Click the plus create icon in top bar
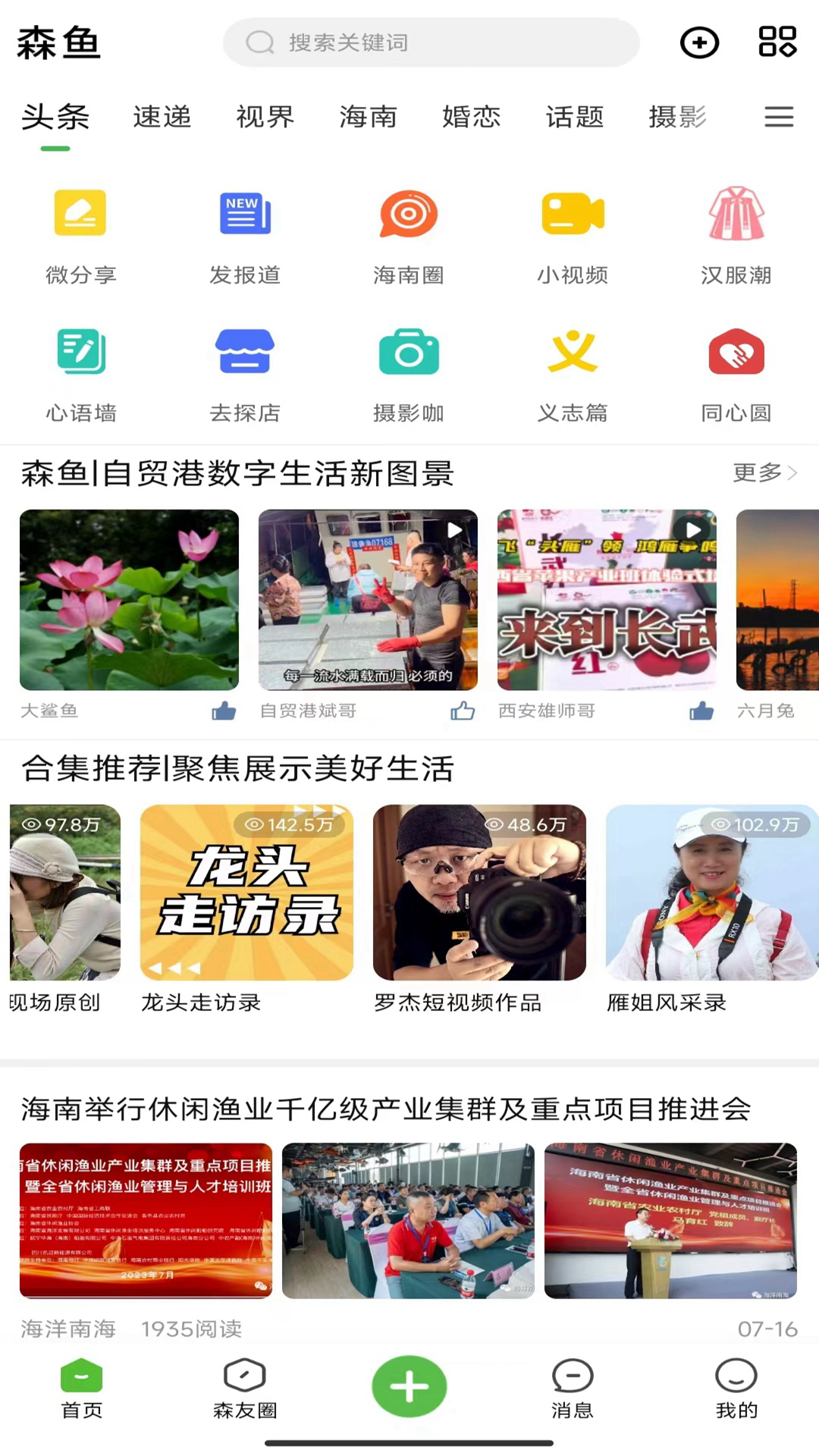819x1456 pixels. [699, 42]
